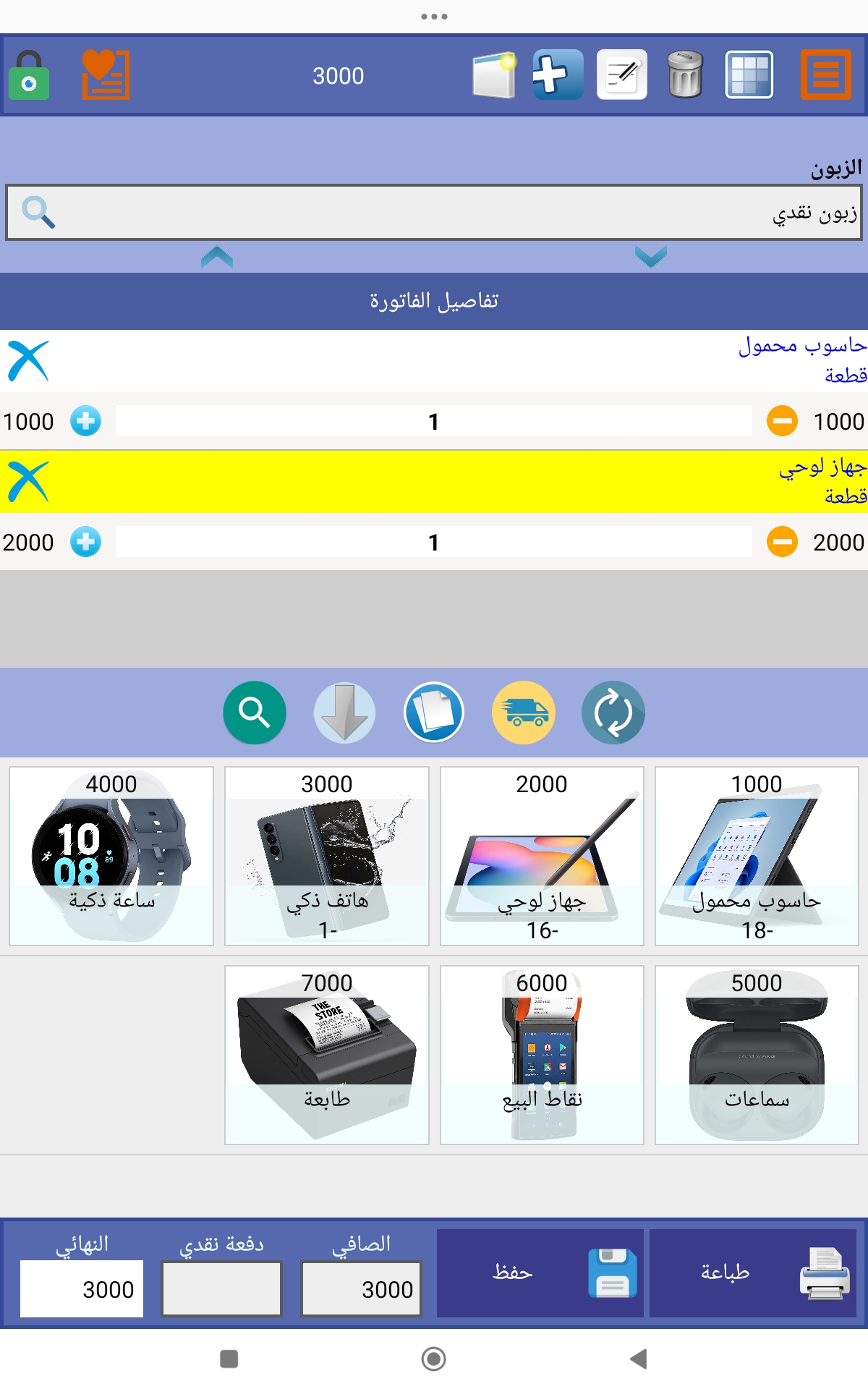Open product search green magnifier
Screen dimensions: 868x1389
coord(255,713)
